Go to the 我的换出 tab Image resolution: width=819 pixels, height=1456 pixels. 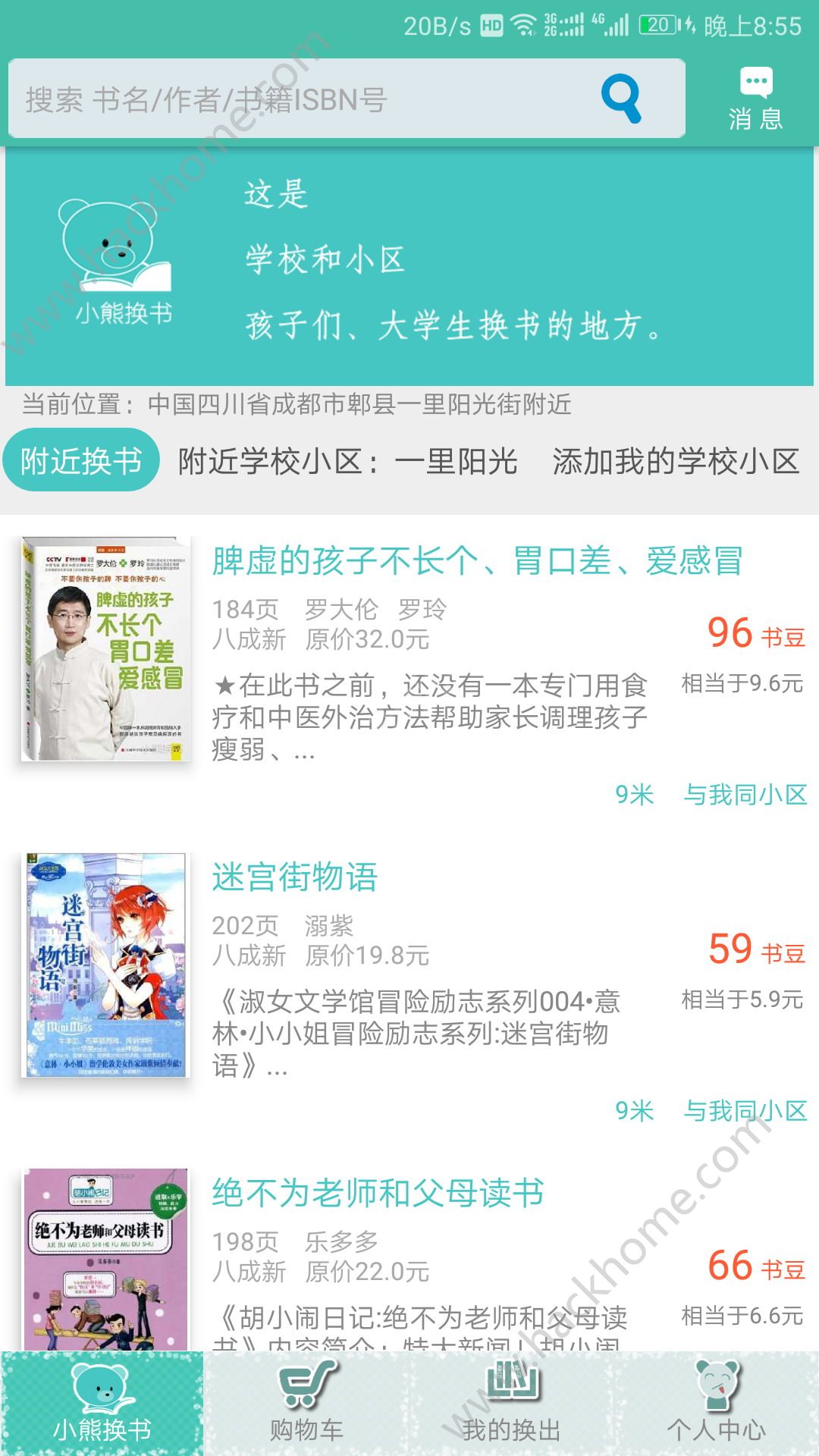coord(511,1404)
